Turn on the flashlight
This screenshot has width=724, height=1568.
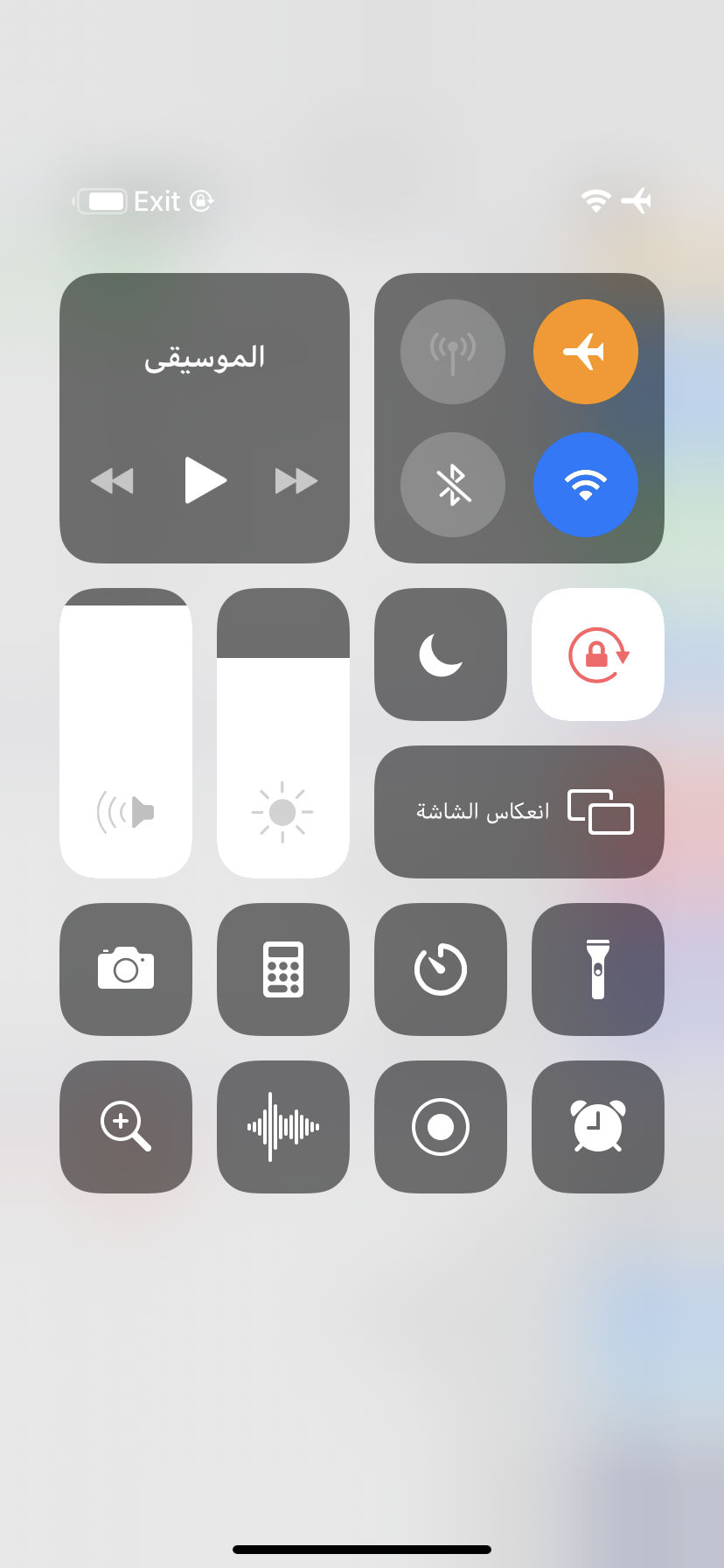pyautogui.click(x=598, y=969)
